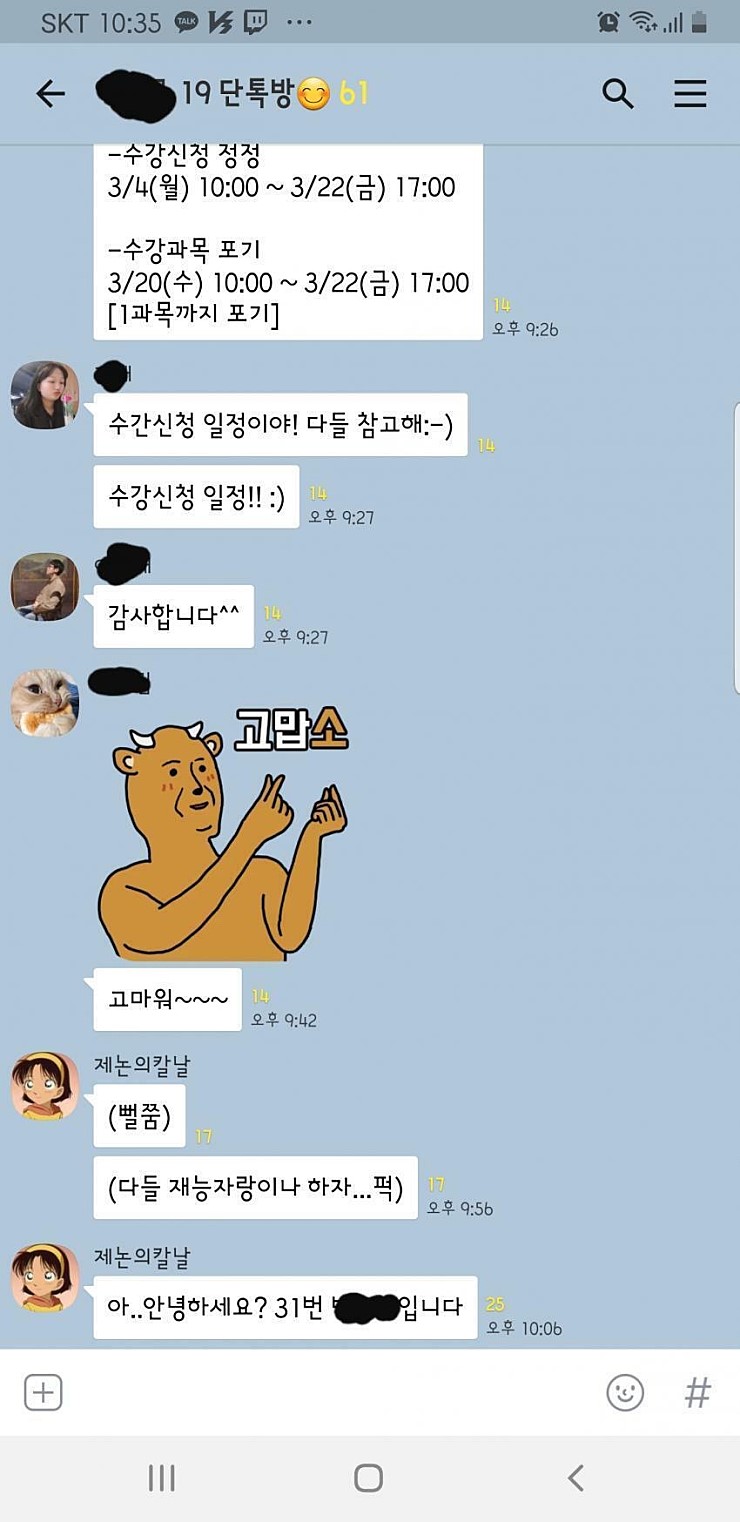Open the hashtag search button
The width and height of the screenshot is (740, 1522).
697,1392
